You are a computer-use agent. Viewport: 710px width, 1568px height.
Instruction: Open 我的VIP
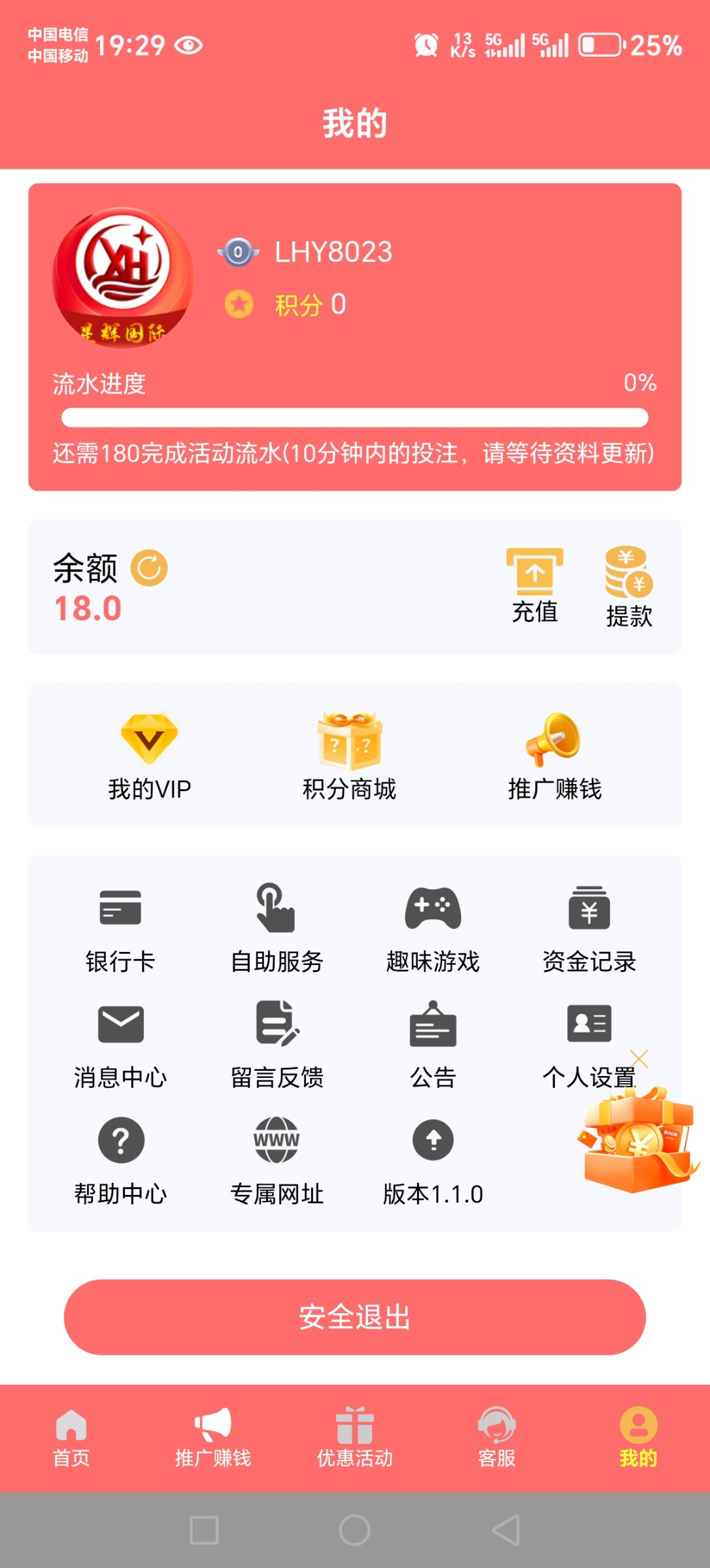[149, 757]
